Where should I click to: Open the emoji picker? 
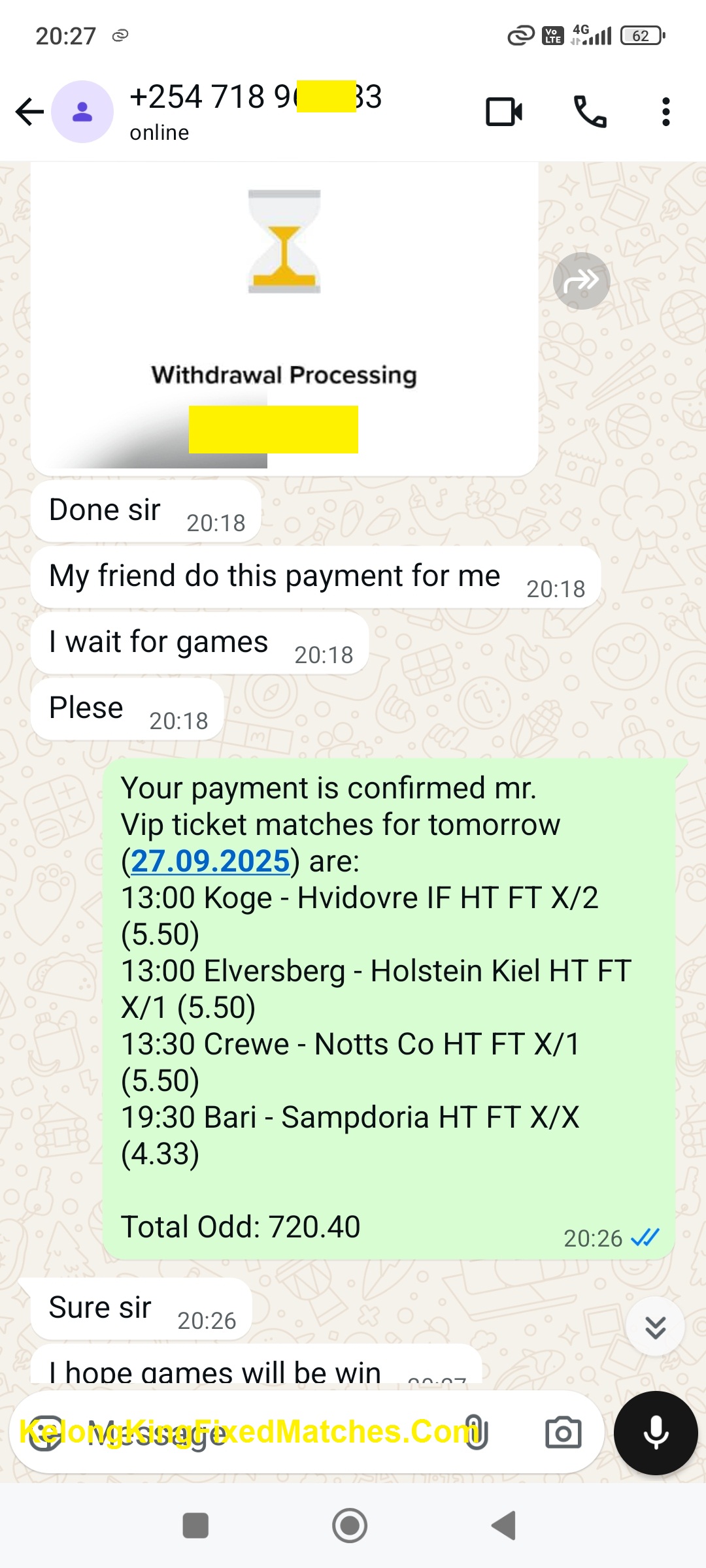point(44,1433)
